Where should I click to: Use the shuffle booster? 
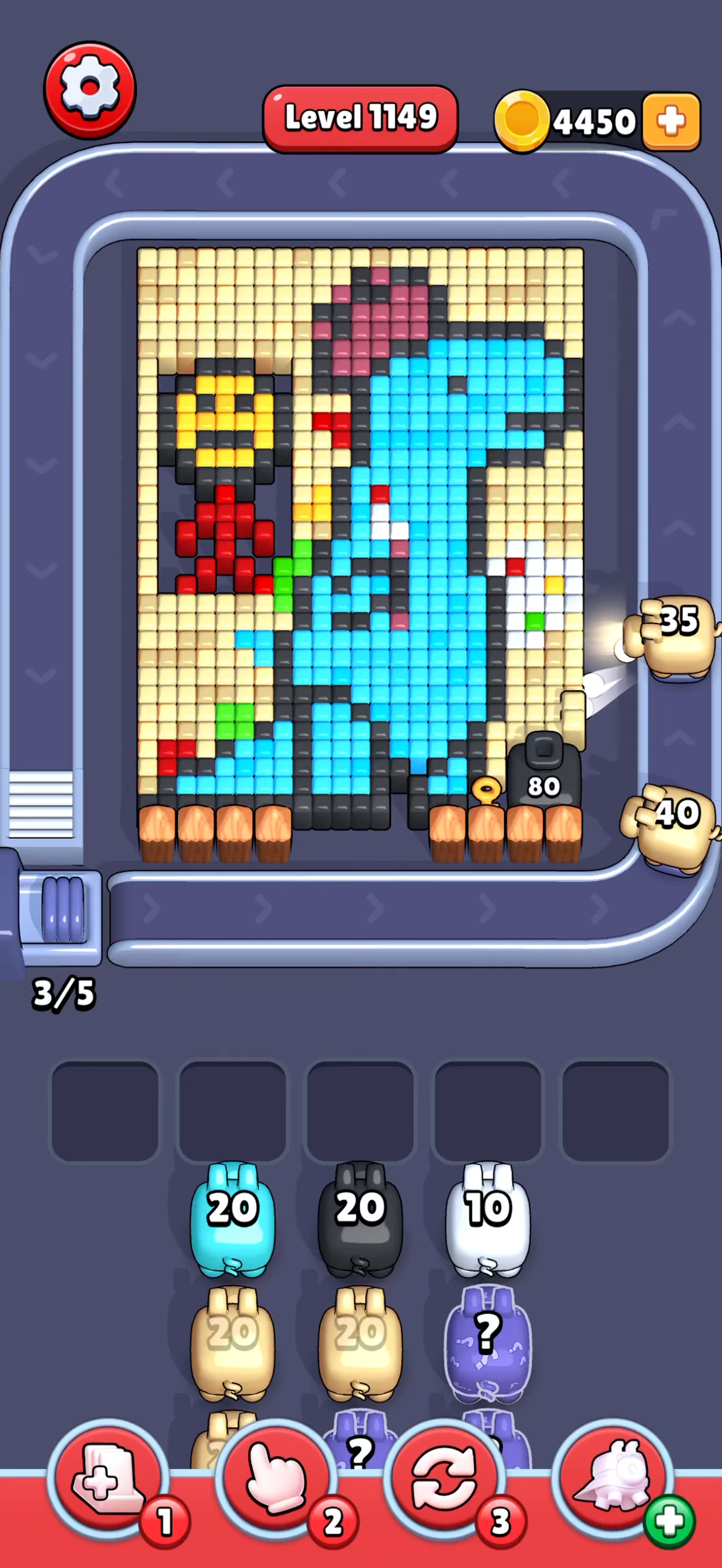point(444,1479)
